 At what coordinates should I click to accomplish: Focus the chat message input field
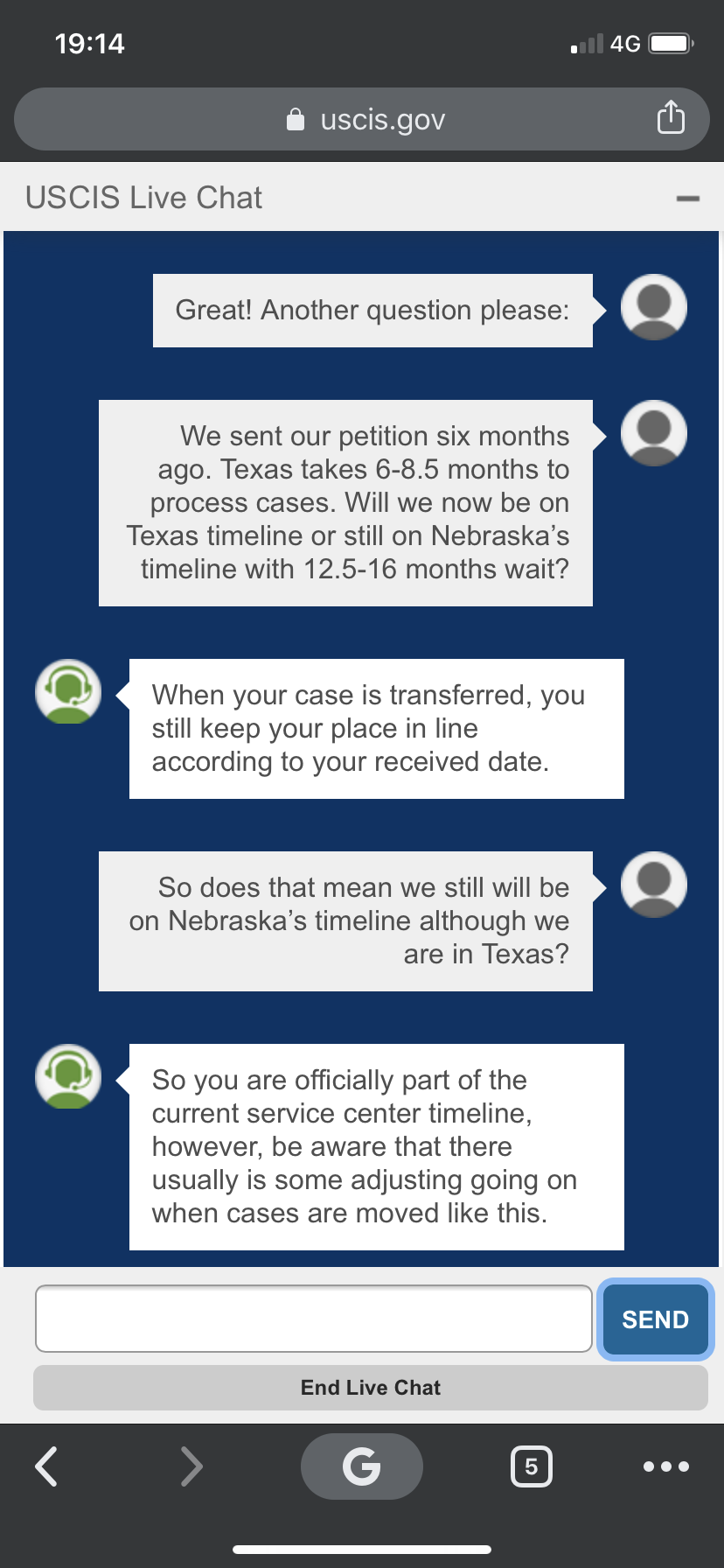point(314,1319)
